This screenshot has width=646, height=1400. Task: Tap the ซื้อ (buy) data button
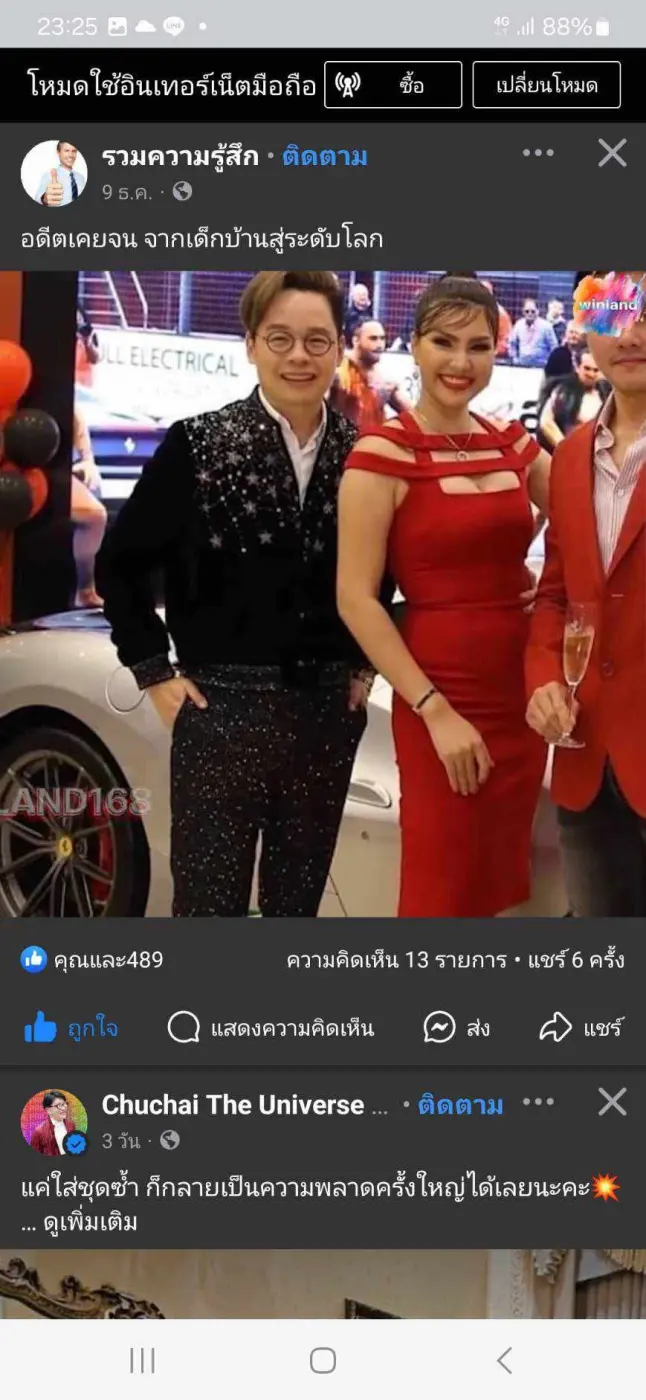393,85
